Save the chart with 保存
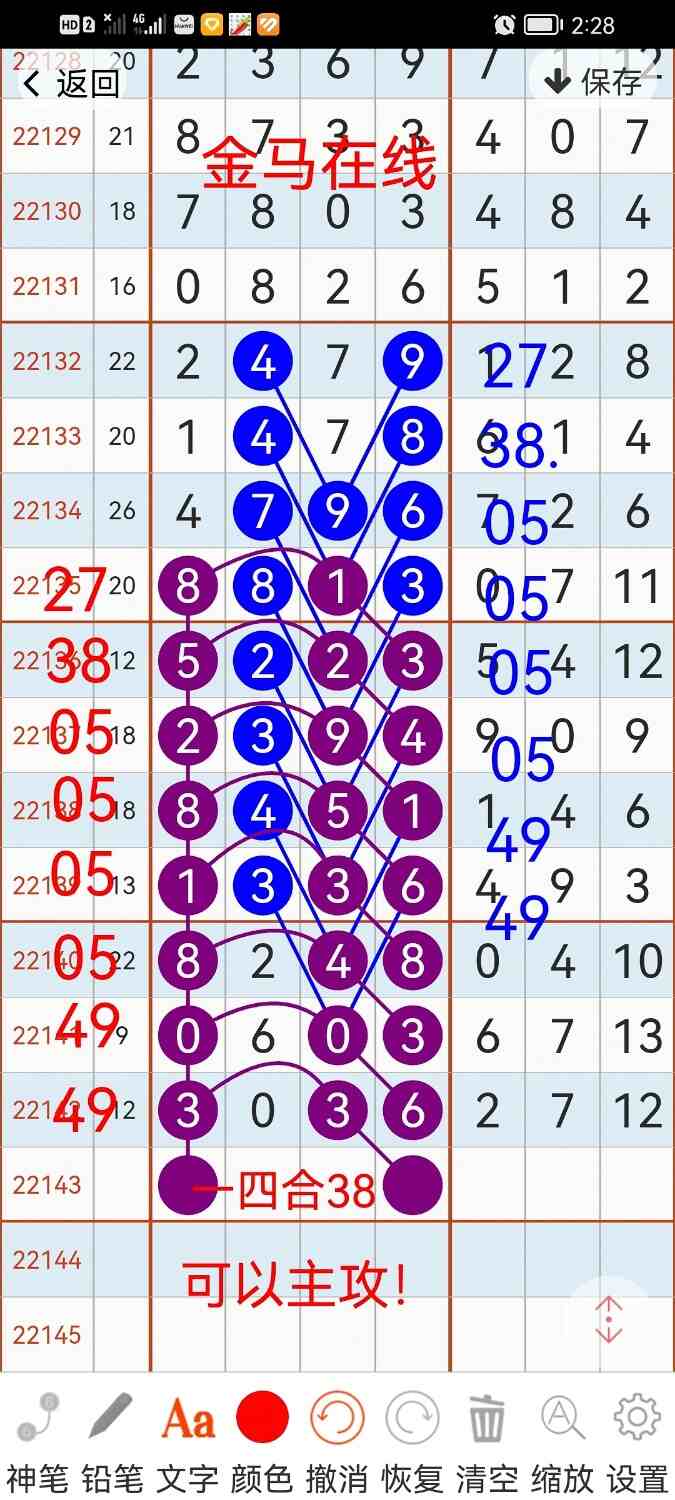The height and width of the screenshot is (1500, 675). [592, 82]
